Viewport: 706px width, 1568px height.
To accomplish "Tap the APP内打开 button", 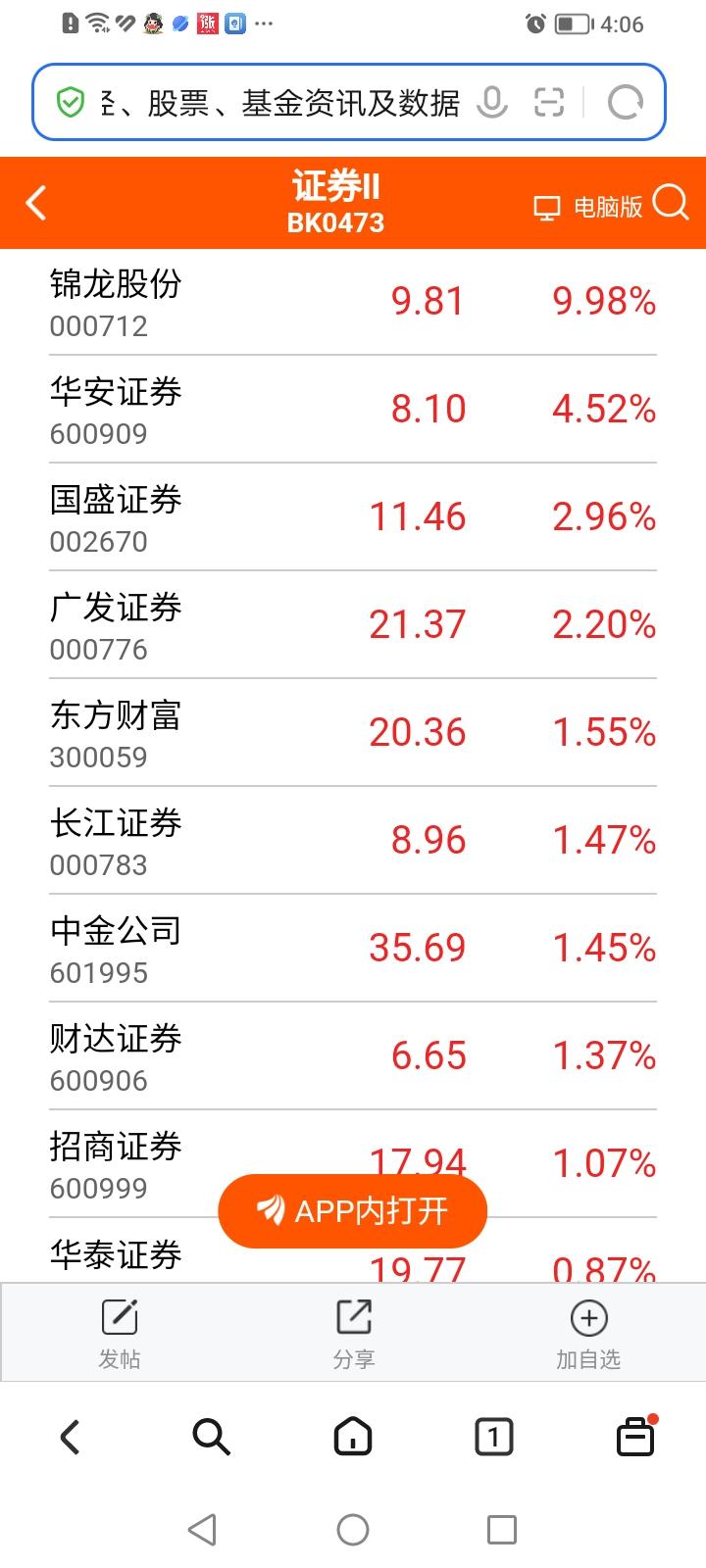I will (352, 1211).
